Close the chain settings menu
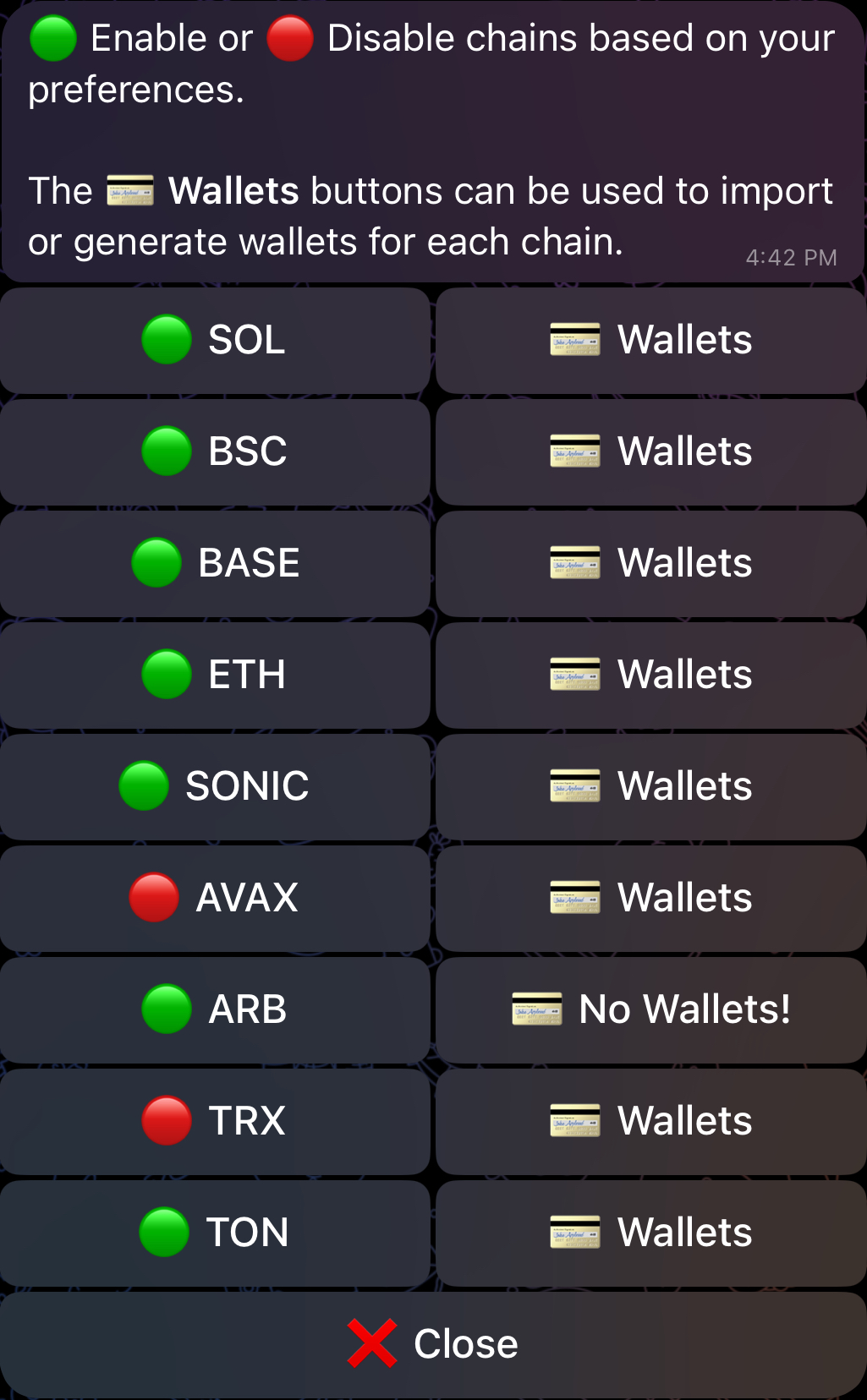 click(433, 1344)
